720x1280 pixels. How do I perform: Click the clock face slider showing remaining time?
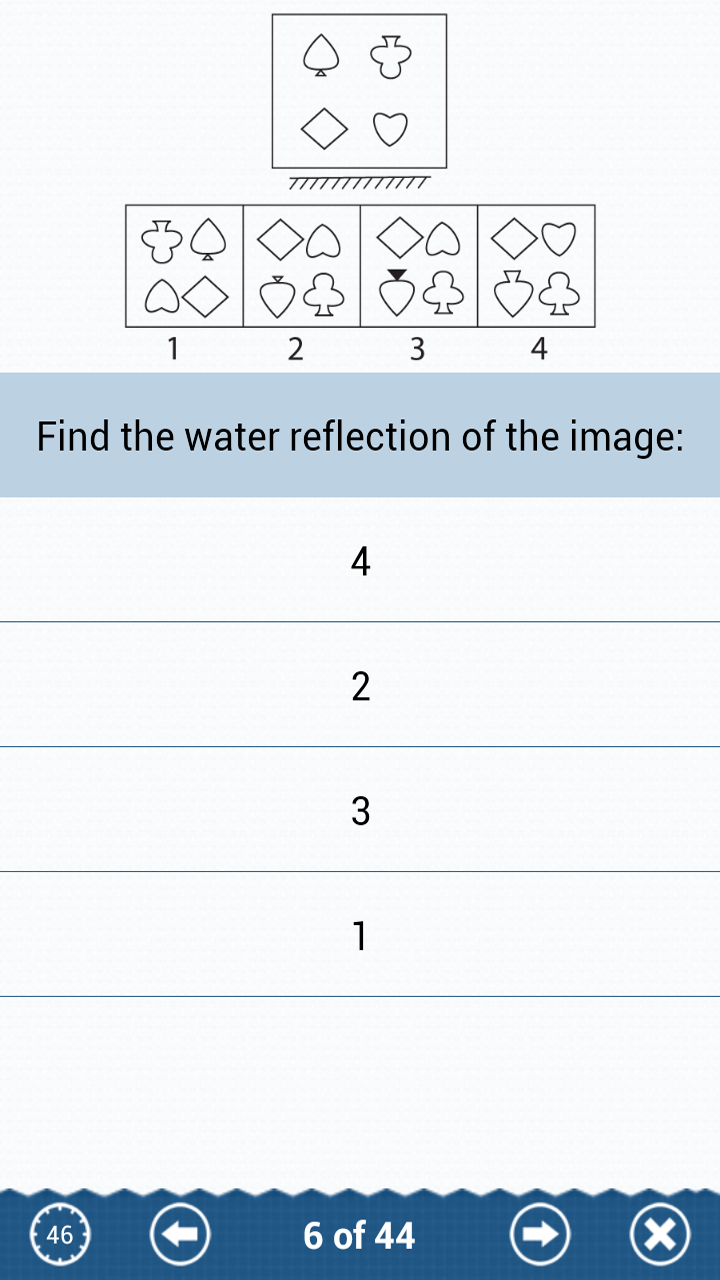coord(58,1235)
